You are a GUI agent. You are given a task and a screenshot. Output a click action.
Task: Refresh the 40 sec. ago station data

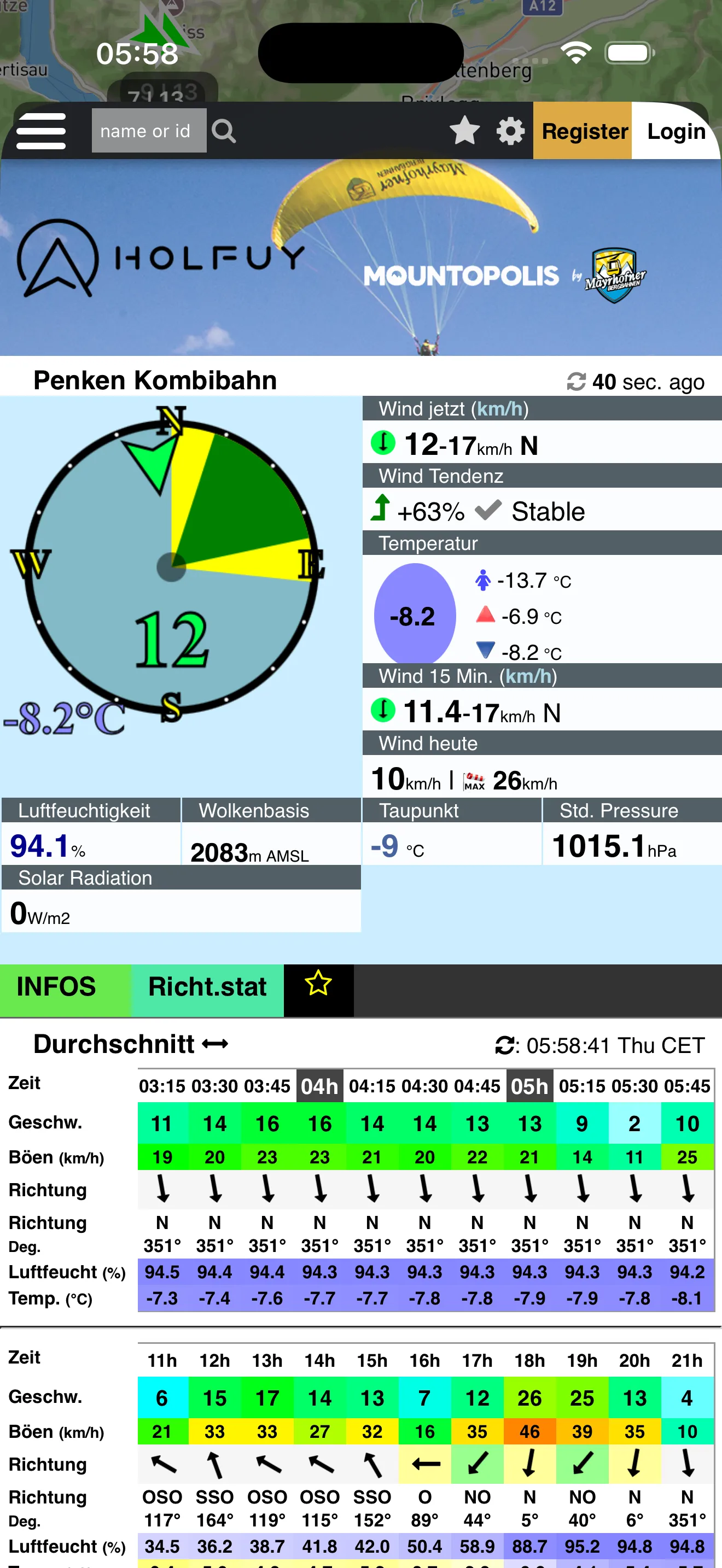pos(576,382)
